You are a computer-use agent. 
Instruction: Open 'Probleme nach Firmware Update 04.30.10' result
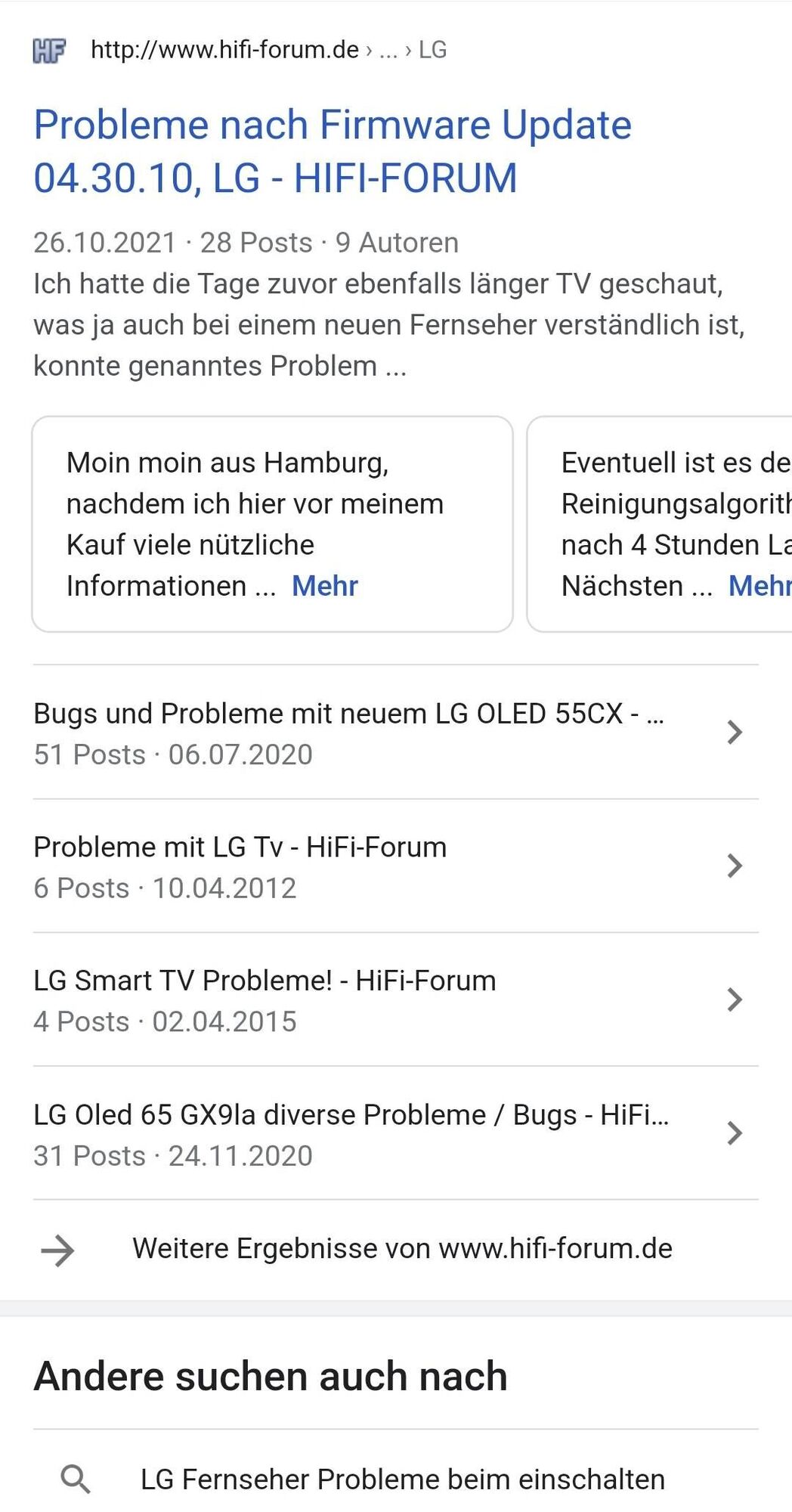click(333, 151)
